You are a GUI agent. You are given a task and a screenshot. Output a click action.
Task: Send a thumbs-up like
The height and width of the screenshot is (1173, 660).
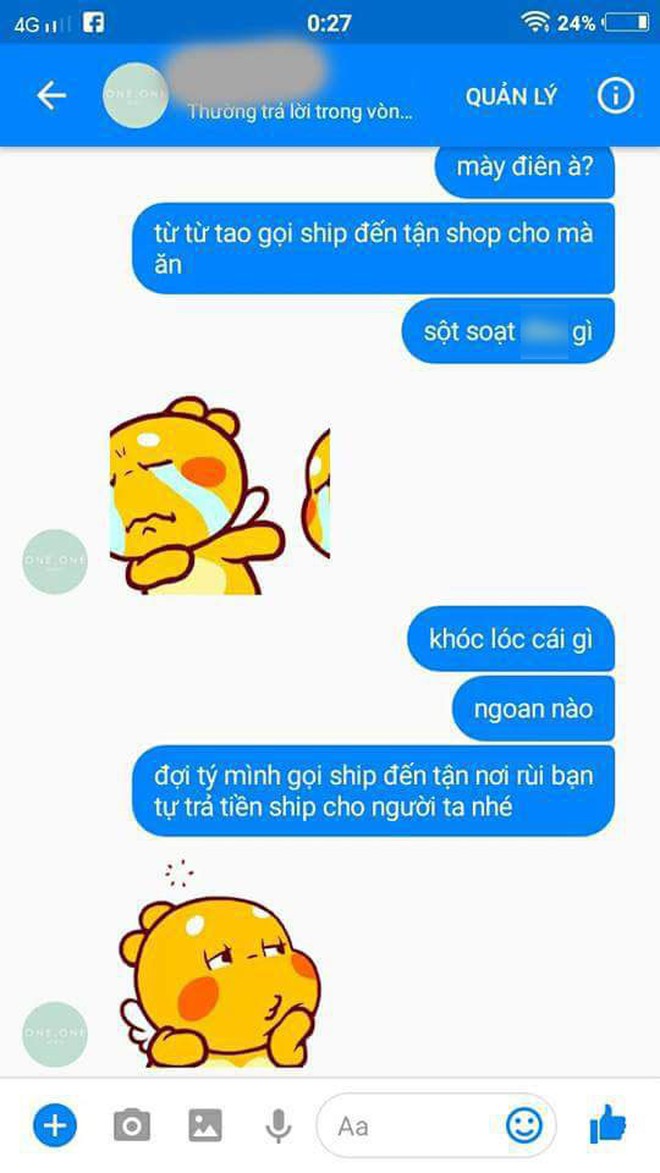(608, 1124)
